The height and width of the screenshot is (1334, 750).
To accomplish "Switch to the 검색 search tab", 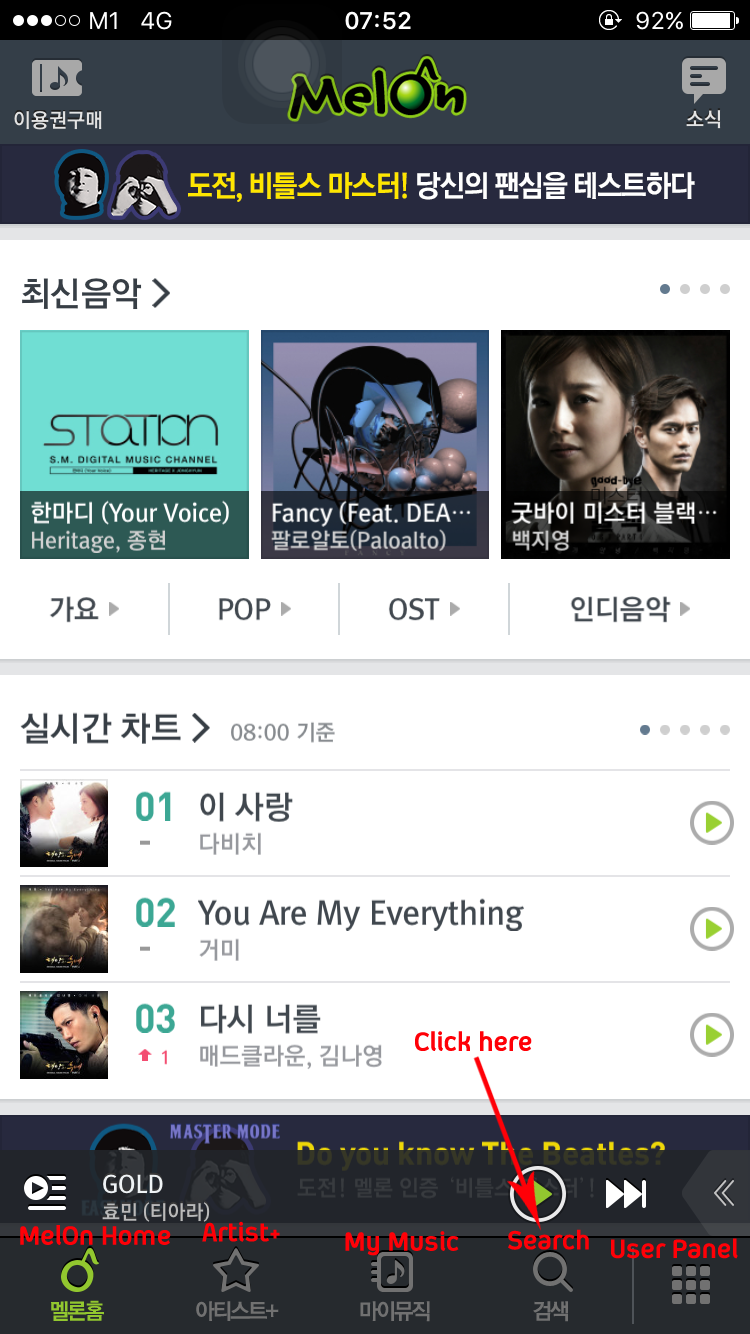I will 551,1284.
